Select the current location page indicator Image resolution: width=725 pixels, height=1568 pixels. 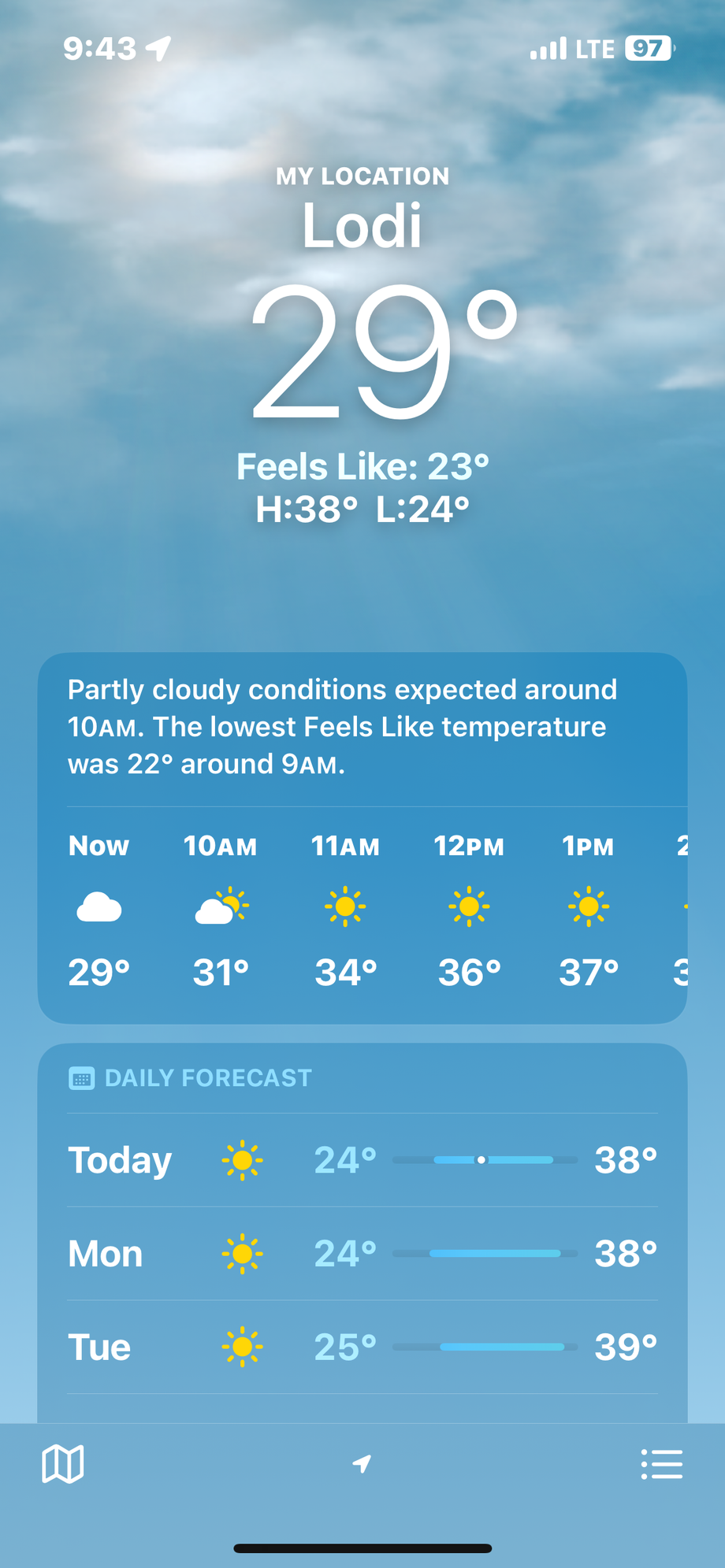[x=362, y=1464]
